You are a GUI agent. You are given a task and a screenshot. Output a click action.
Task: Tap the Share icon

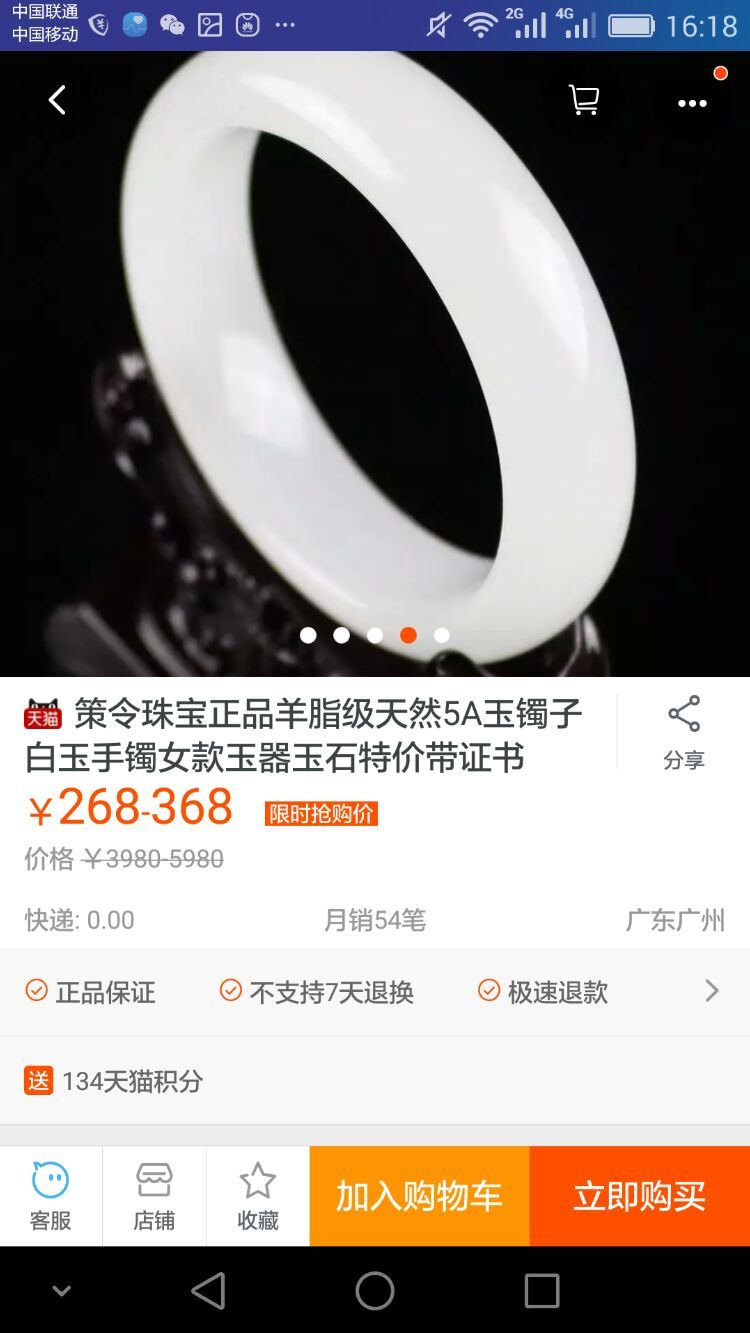point(684,714)
